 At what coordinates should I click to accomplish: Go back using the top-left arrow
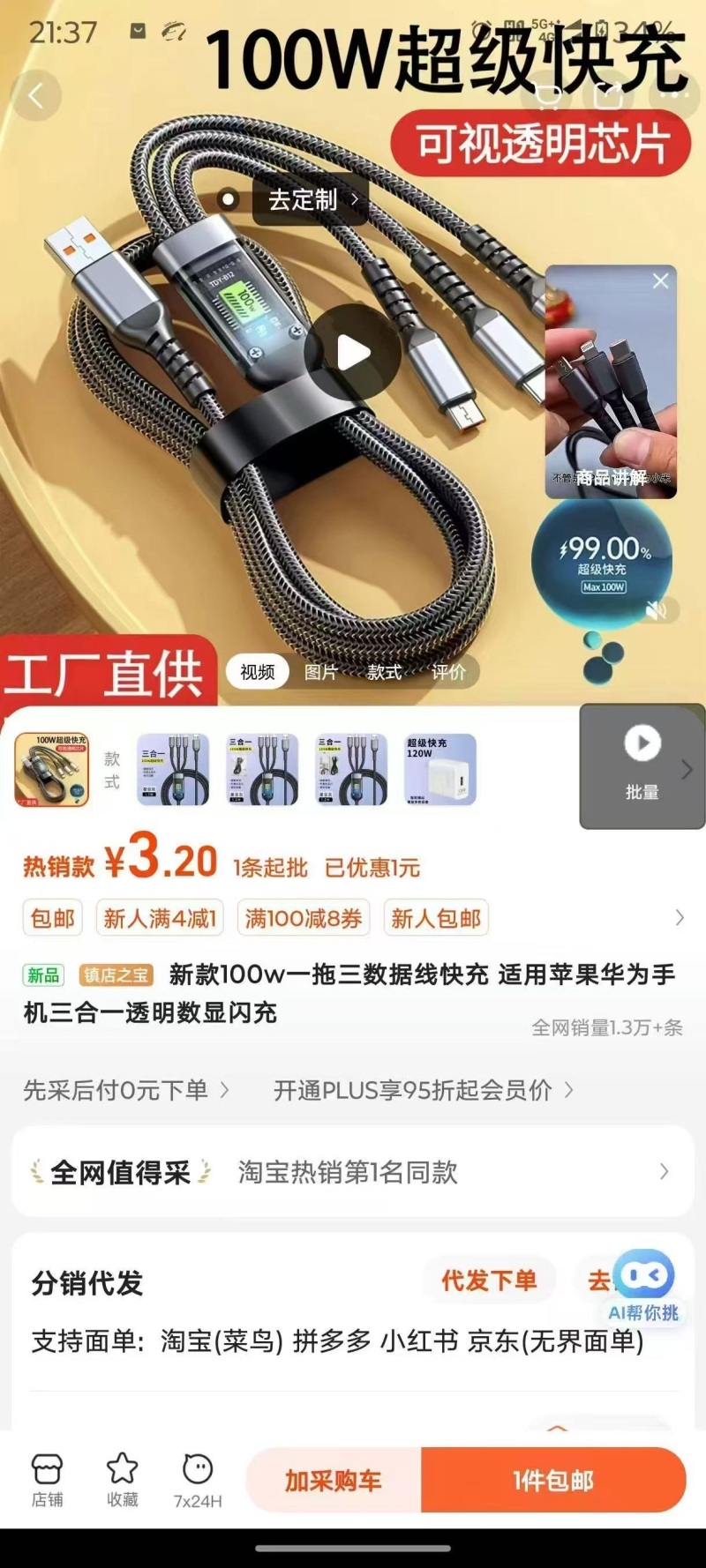pyautogui.click(x=36, y=95)
